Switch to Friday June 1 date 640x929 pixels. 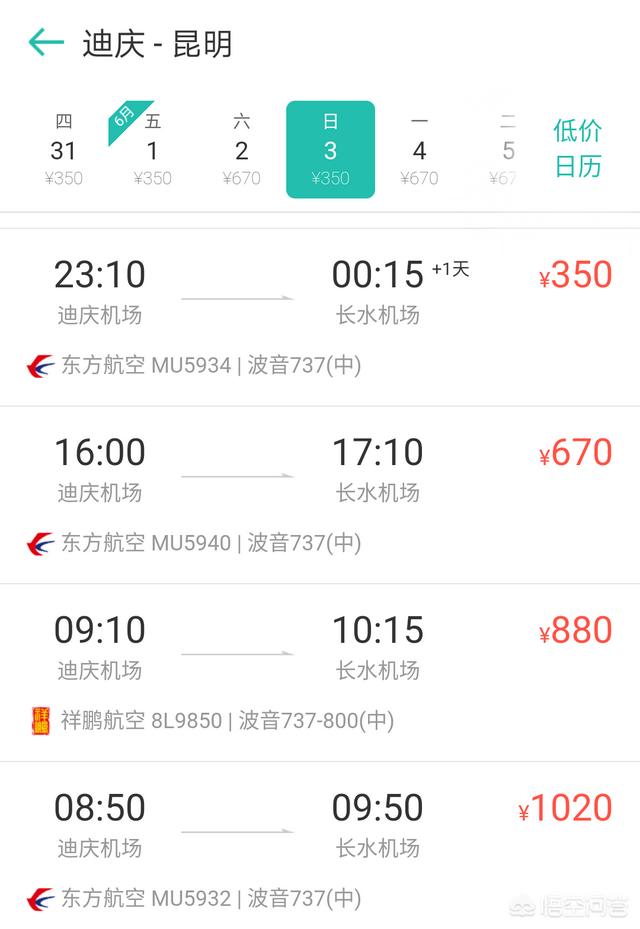coord(152,150)
